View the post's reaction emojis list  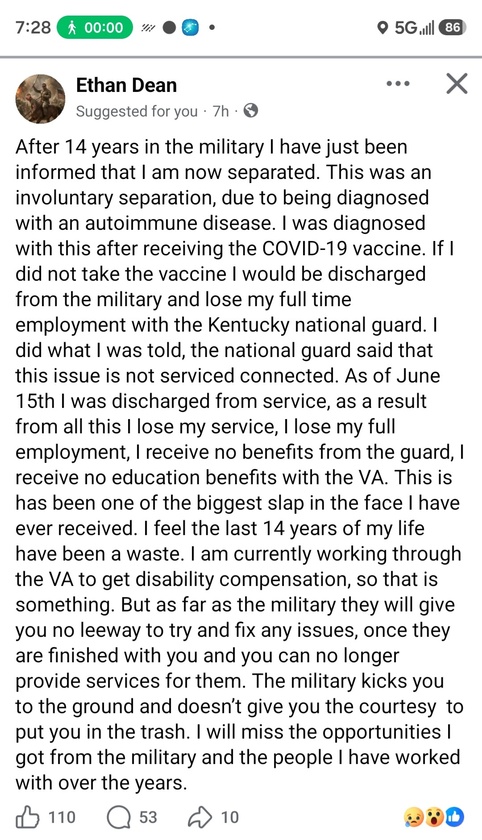[x=434, y=817]
